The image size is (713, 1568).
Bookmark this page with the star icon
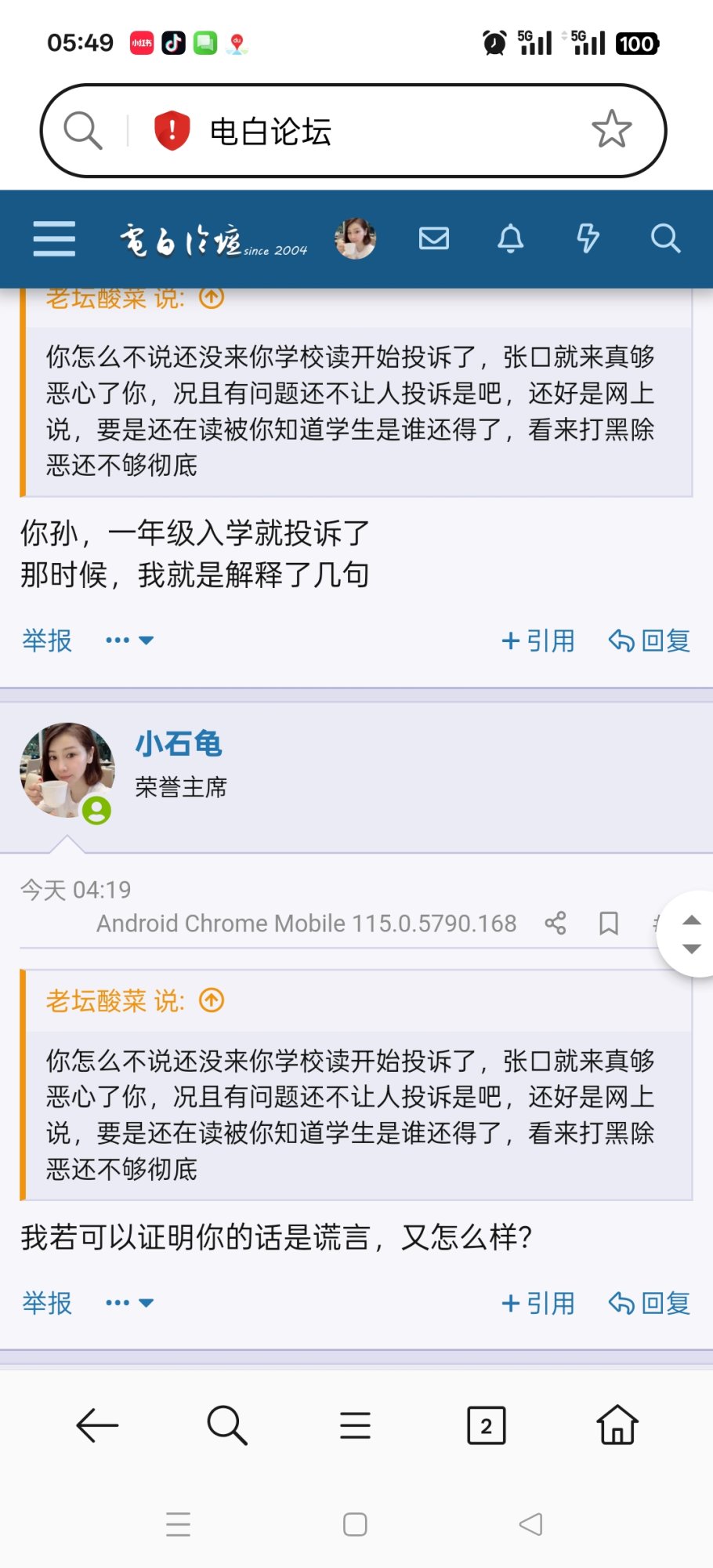click(611, 130)
